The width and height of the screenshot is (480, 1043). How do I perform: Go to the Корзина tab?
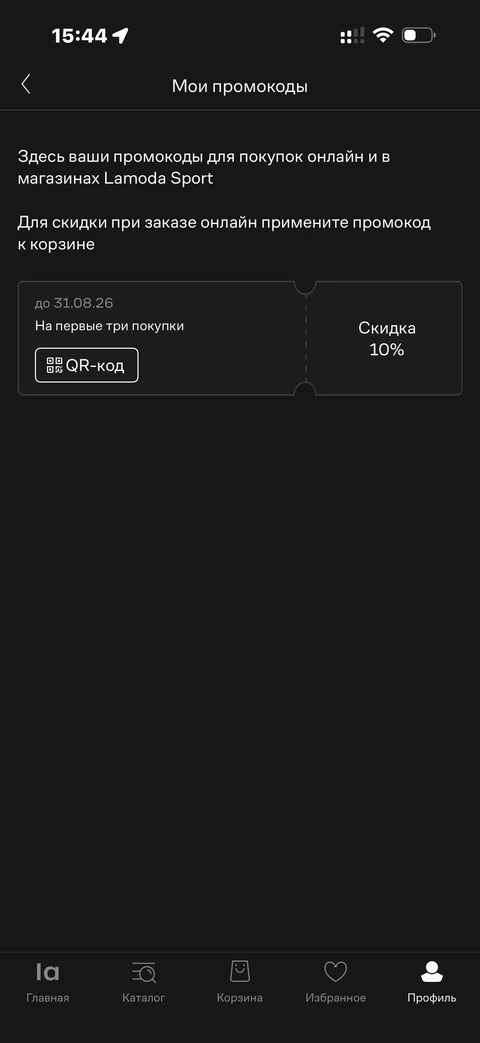point(239,982)
